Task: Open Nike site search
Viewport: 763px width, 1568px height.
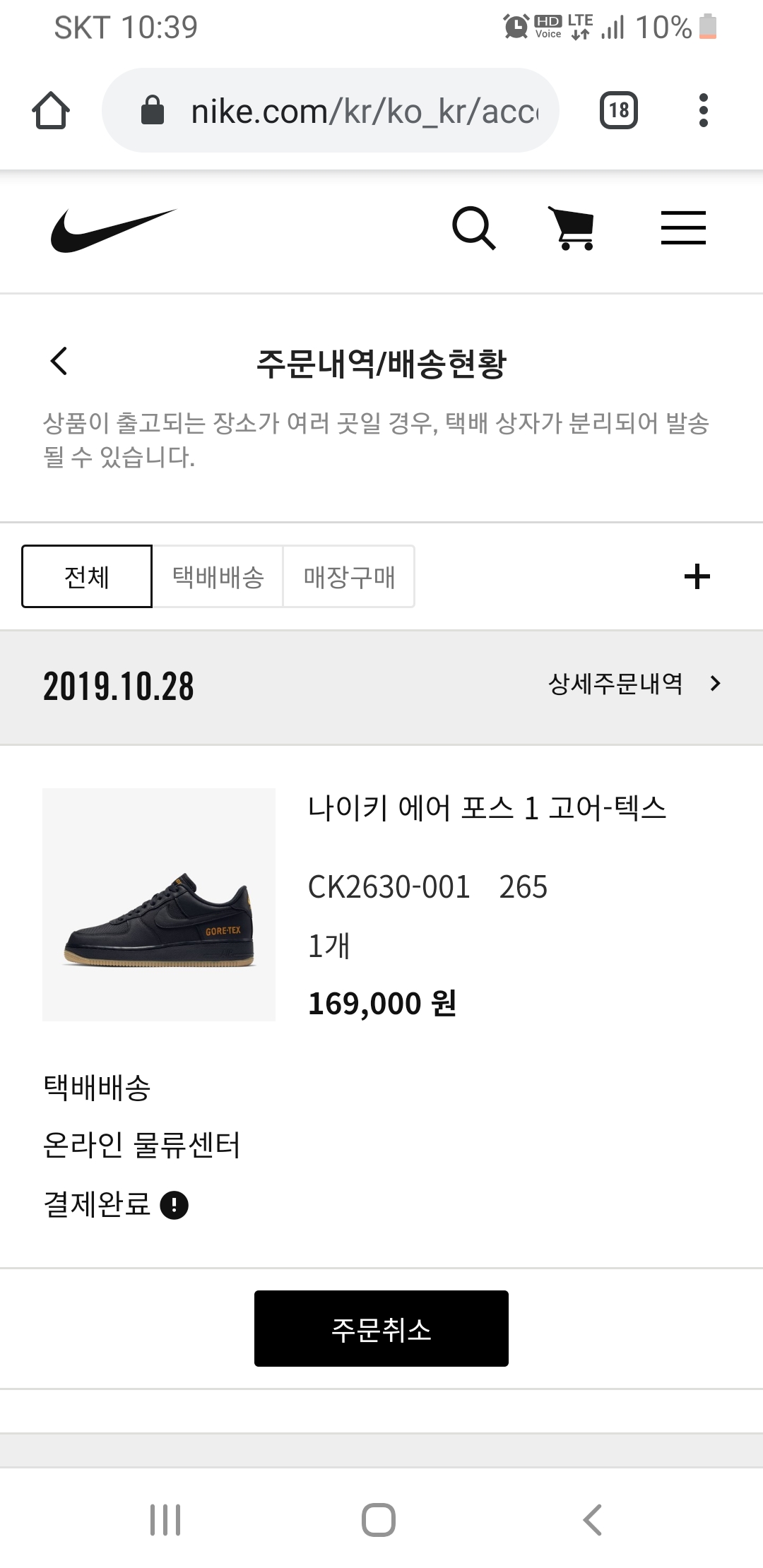Action: [x=473, y=228]
